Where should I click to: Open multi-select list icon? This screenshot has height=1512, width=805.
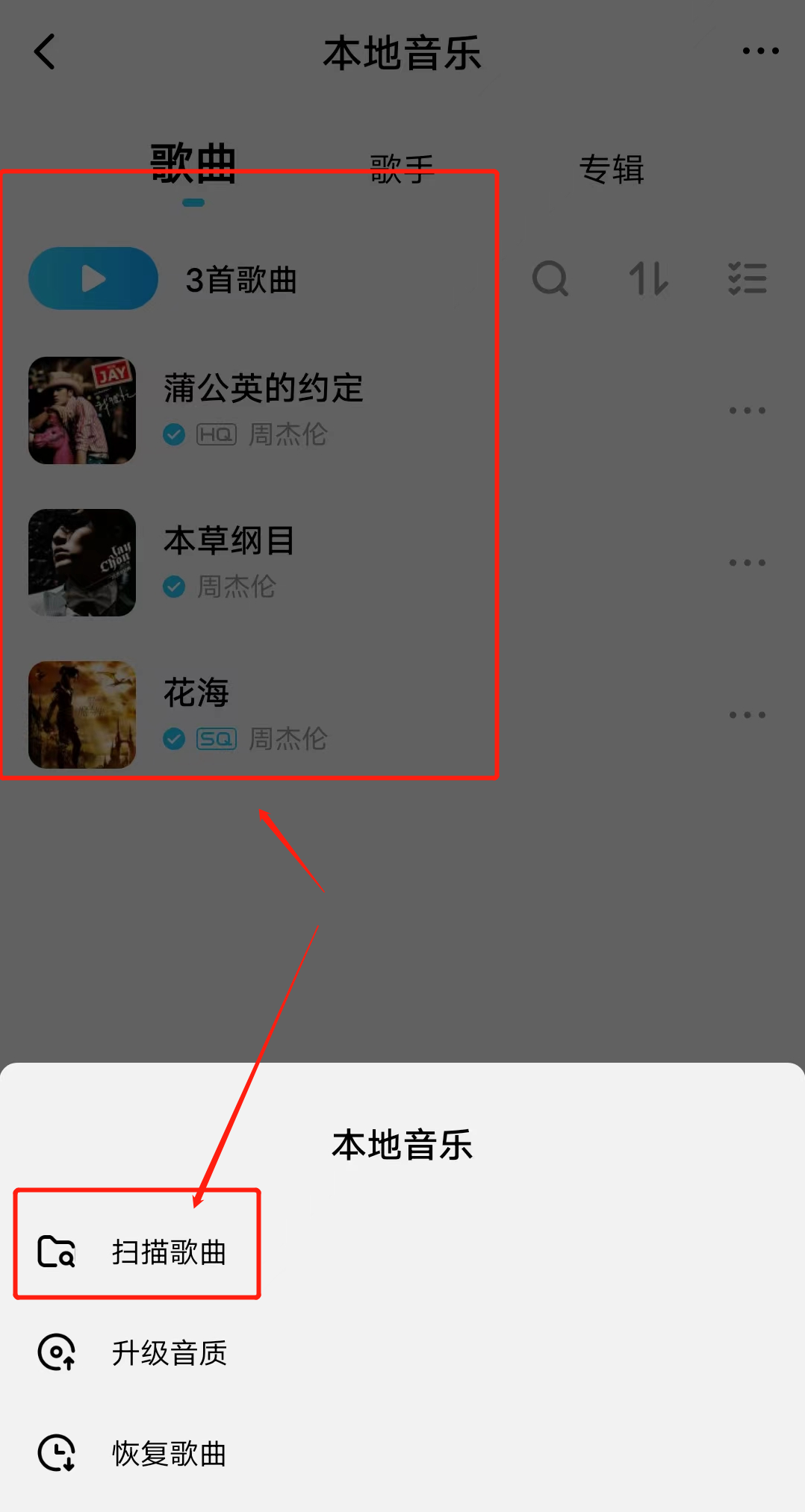coord(747,278)
